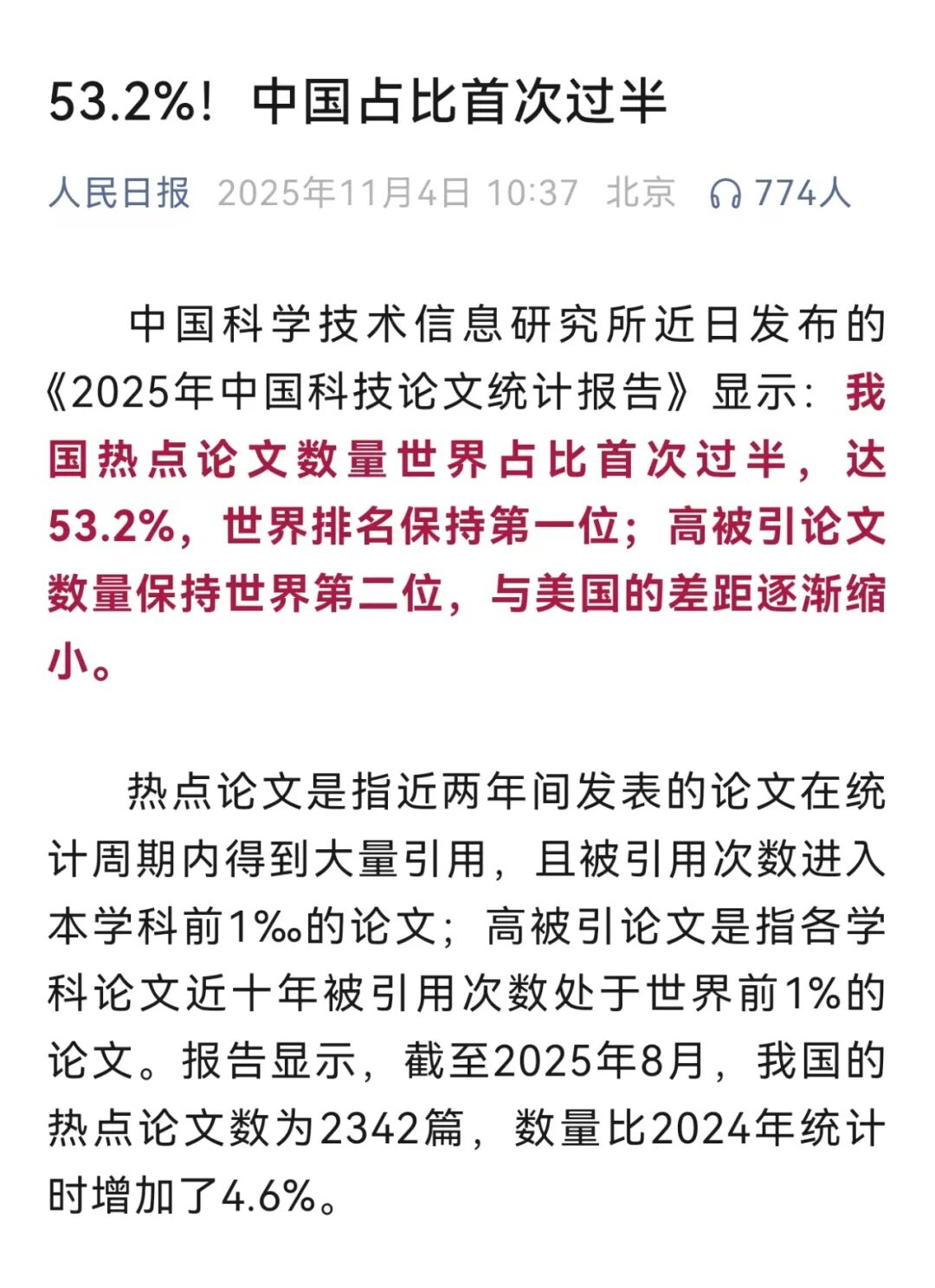Open the 人民日报 account page
The width and height of the screenshot is (935, 1288).
119,192
